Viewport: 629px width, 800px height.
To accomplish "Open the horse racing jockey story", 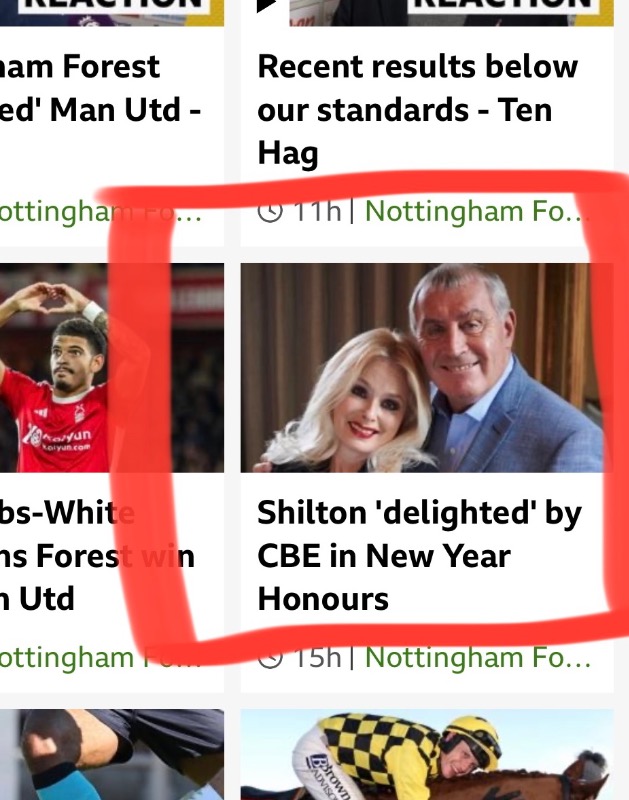I will coord(427,757).
